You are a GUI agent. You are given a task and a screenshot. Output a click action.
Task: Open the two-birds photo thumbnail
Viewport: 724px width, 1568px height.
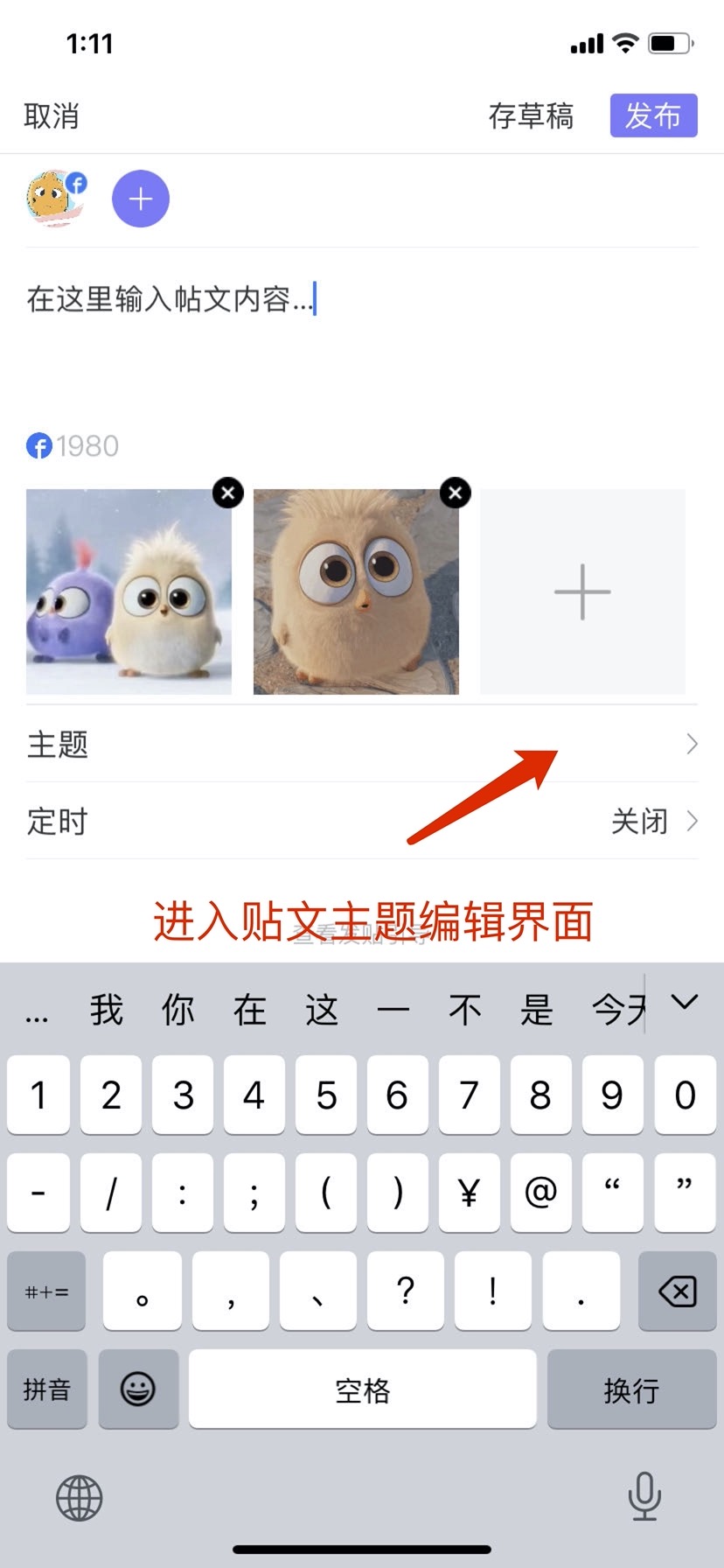129,599
